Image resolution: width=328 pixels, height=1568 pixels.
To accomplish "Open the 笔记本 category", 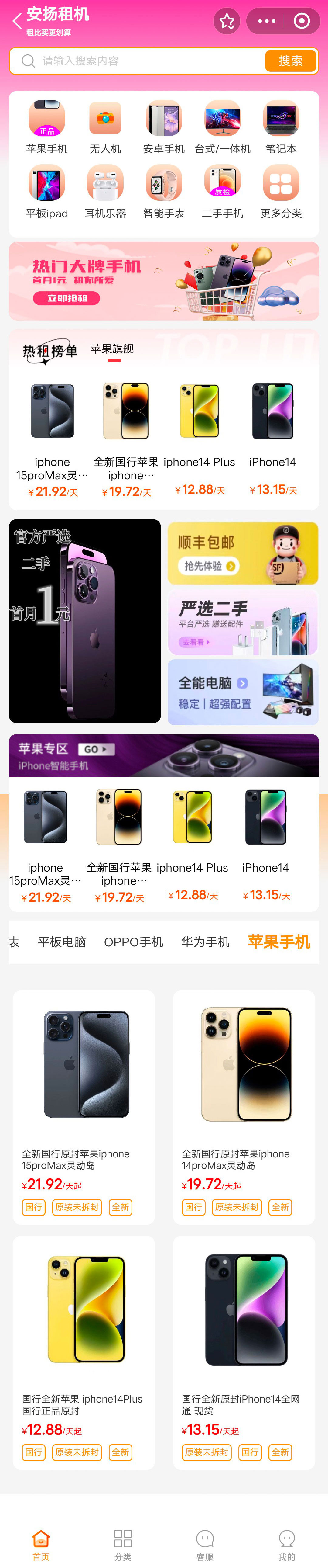I will [281, 127].
